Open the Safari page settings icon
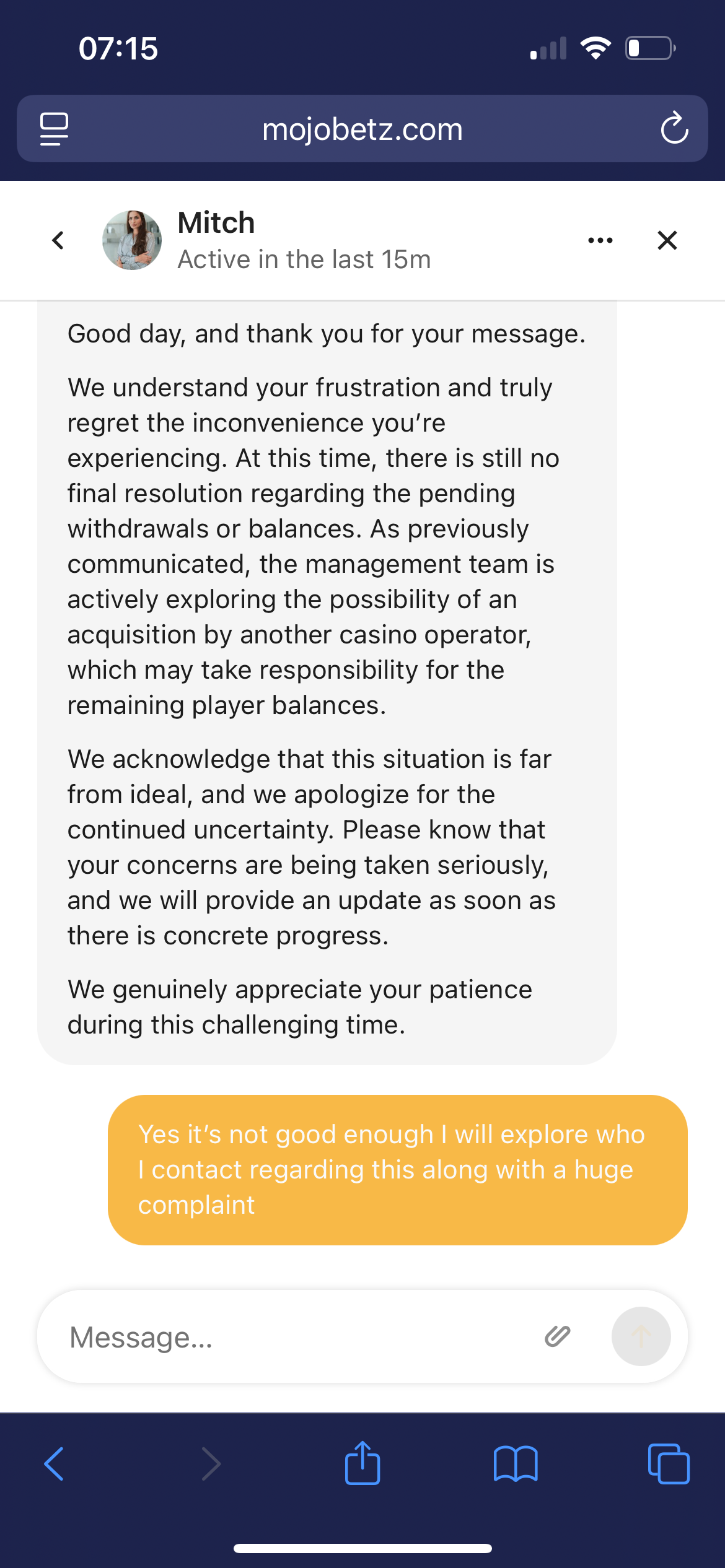The image size is (725, 1568). point(54,129)
